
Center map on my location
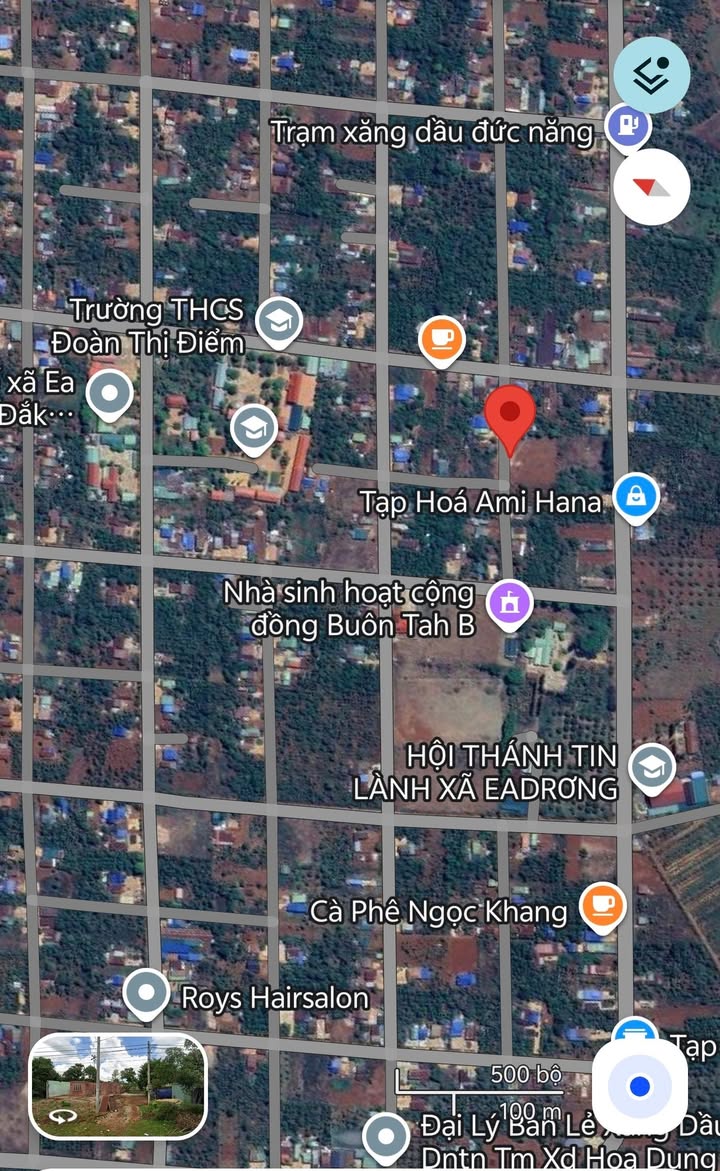pos(639,1085)
